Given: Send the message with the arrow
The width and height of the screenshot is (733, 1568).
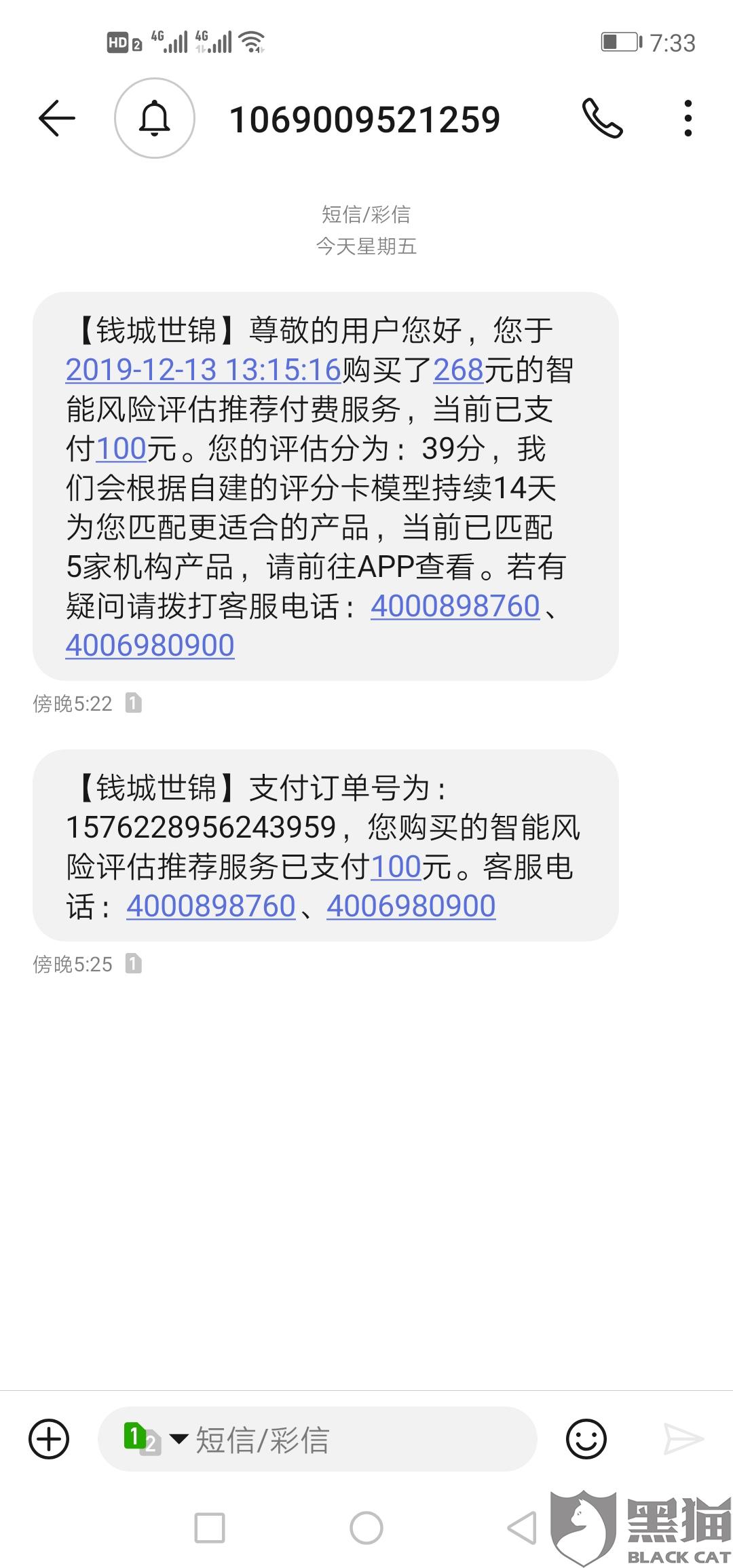Looking at the screenshot, I should [683, 1439].
